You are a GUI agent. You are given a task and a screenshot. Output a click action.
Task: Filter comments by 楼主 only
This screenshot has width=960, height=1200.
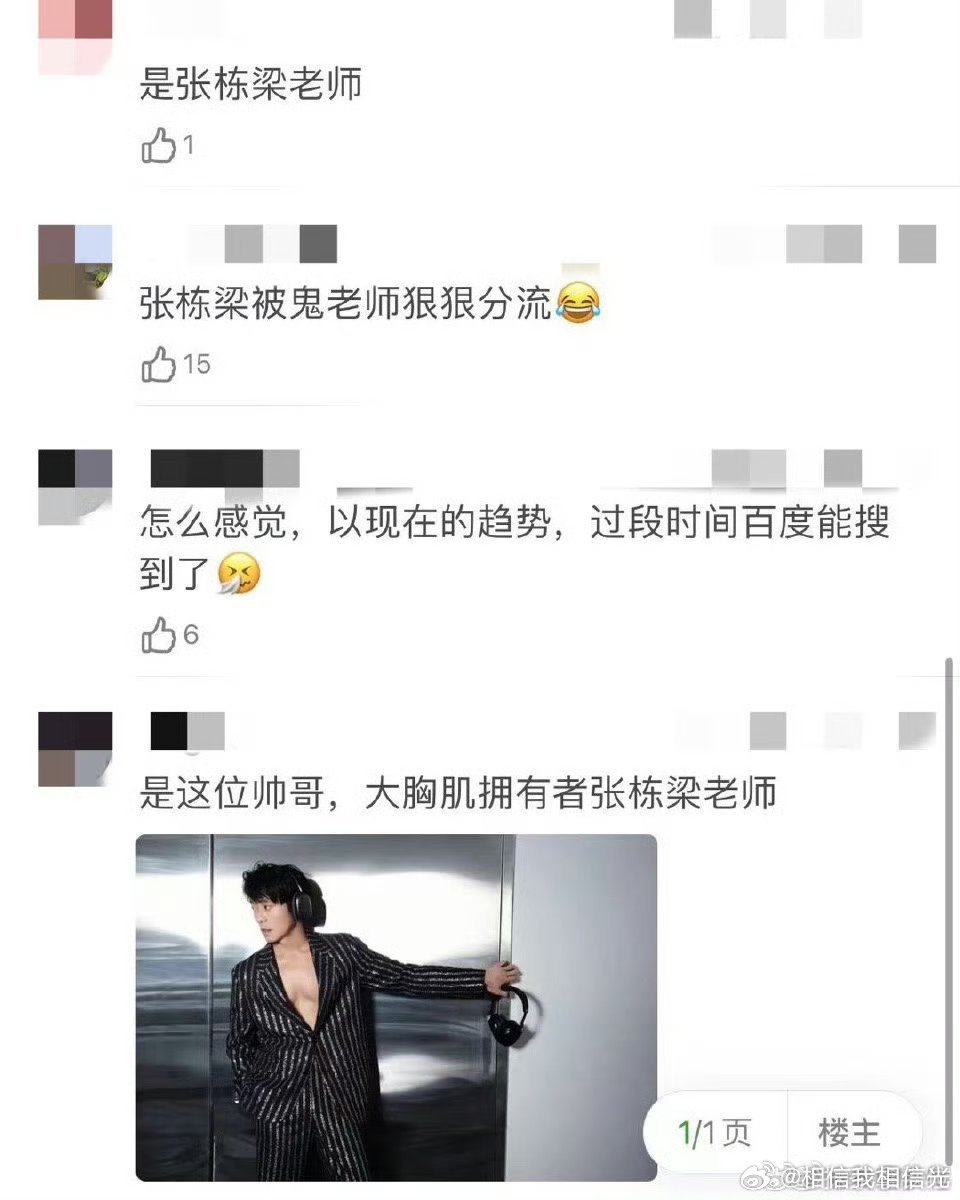[x=849, y=1133]
